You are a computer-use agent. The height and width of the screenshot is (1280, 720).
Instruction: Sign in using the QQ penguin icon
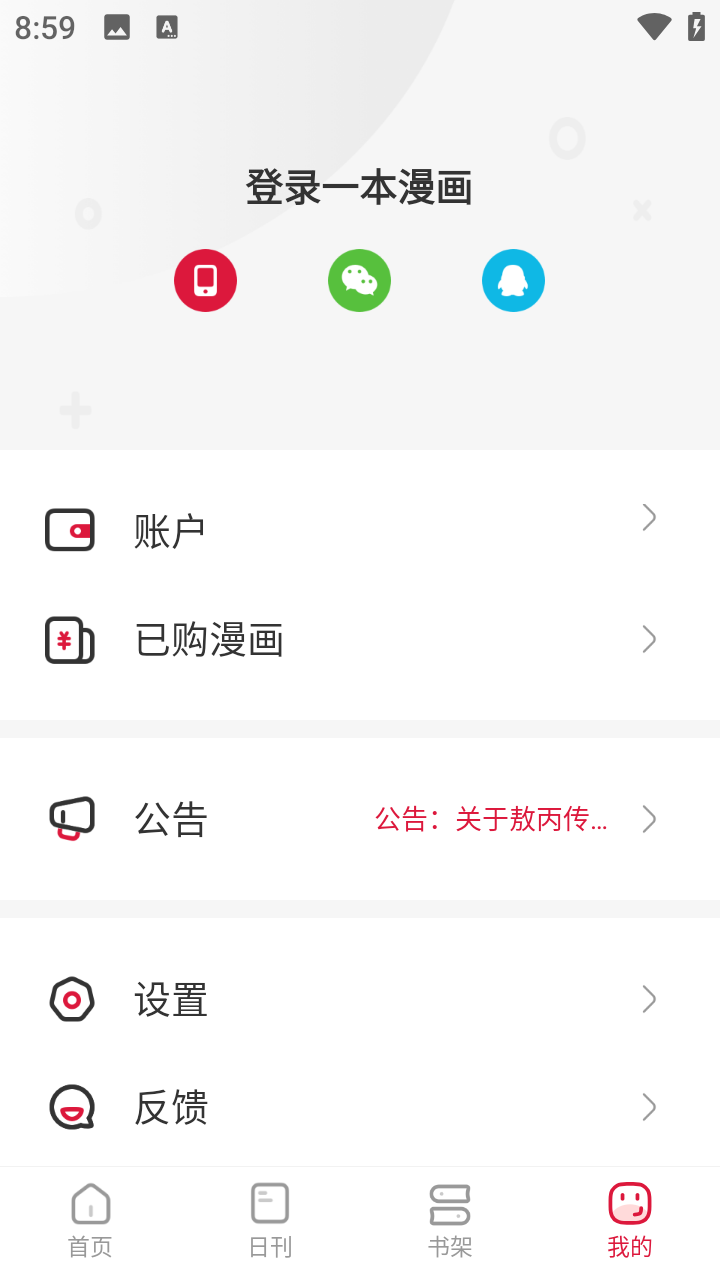pos(513,280)
